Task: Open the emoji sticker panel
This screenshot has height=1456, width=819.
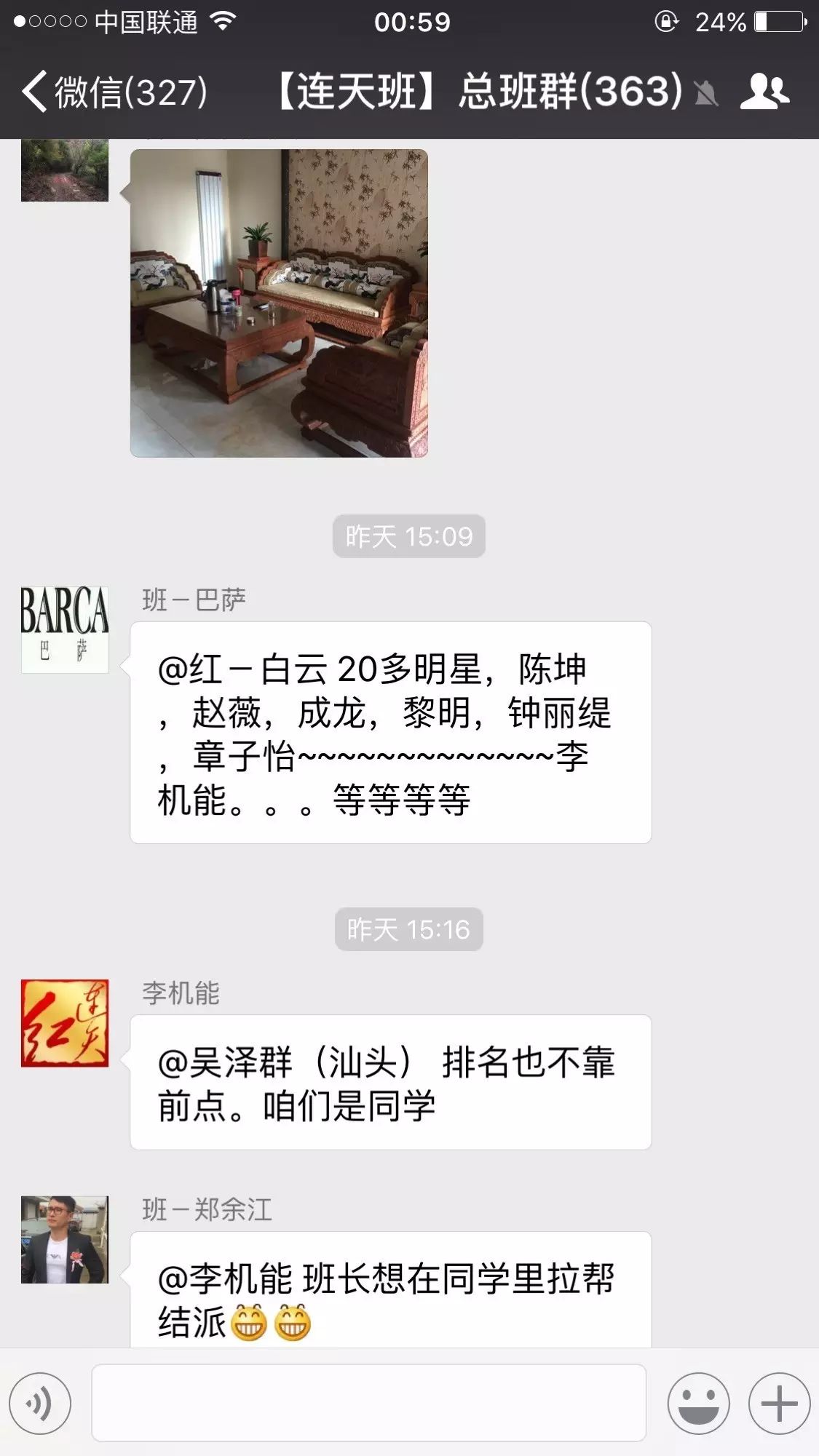Action: click(698, 1403)
